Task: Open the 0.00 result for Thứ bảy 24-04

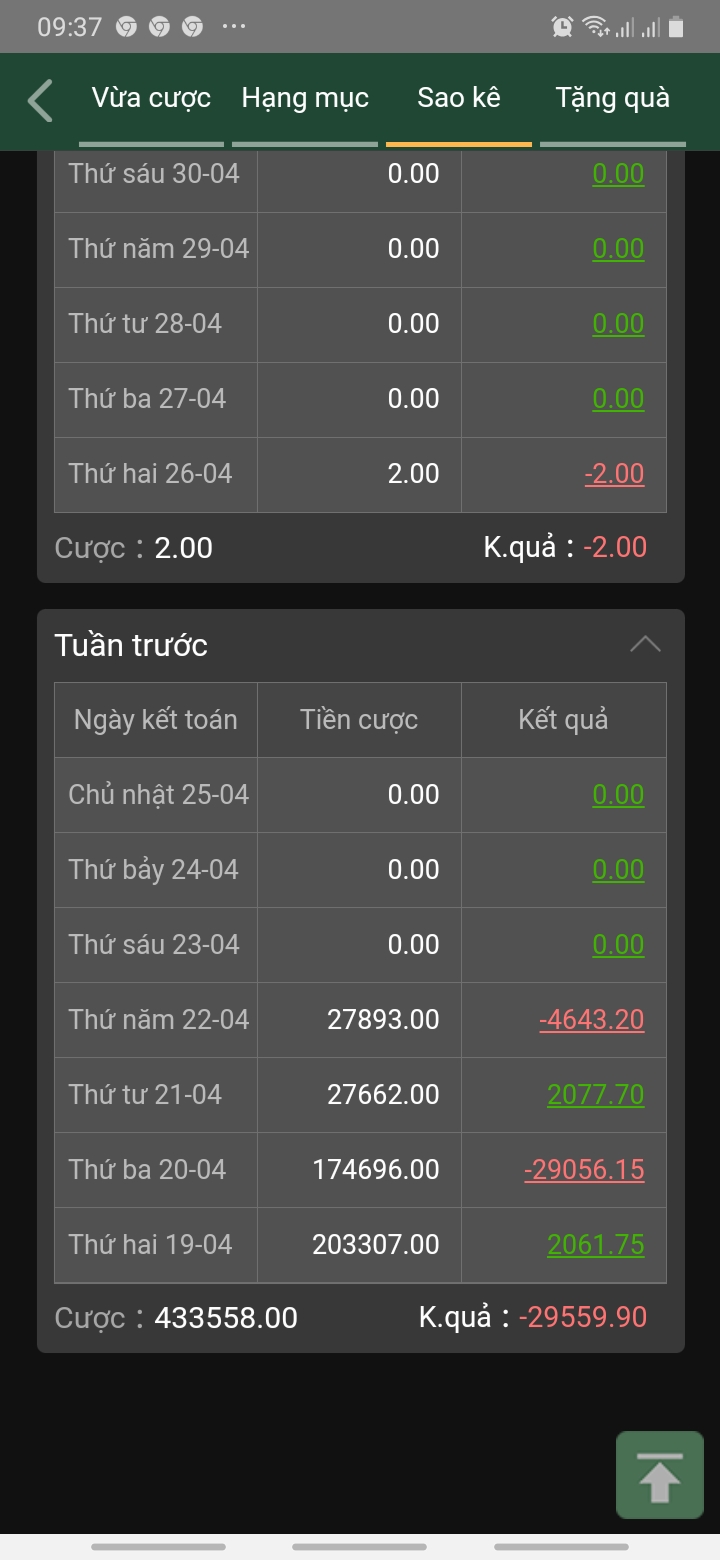Action: point(618,870)
